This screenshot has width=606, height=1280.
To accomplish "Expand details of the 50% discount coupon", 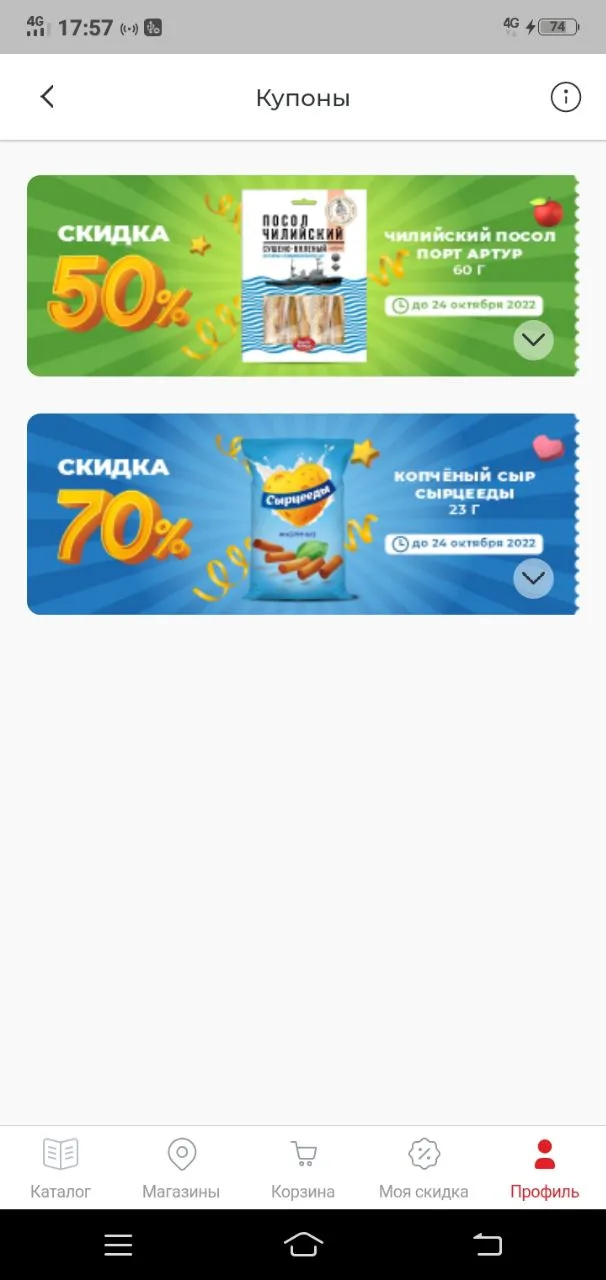I will pyautogui.click(x=533, y=340).
